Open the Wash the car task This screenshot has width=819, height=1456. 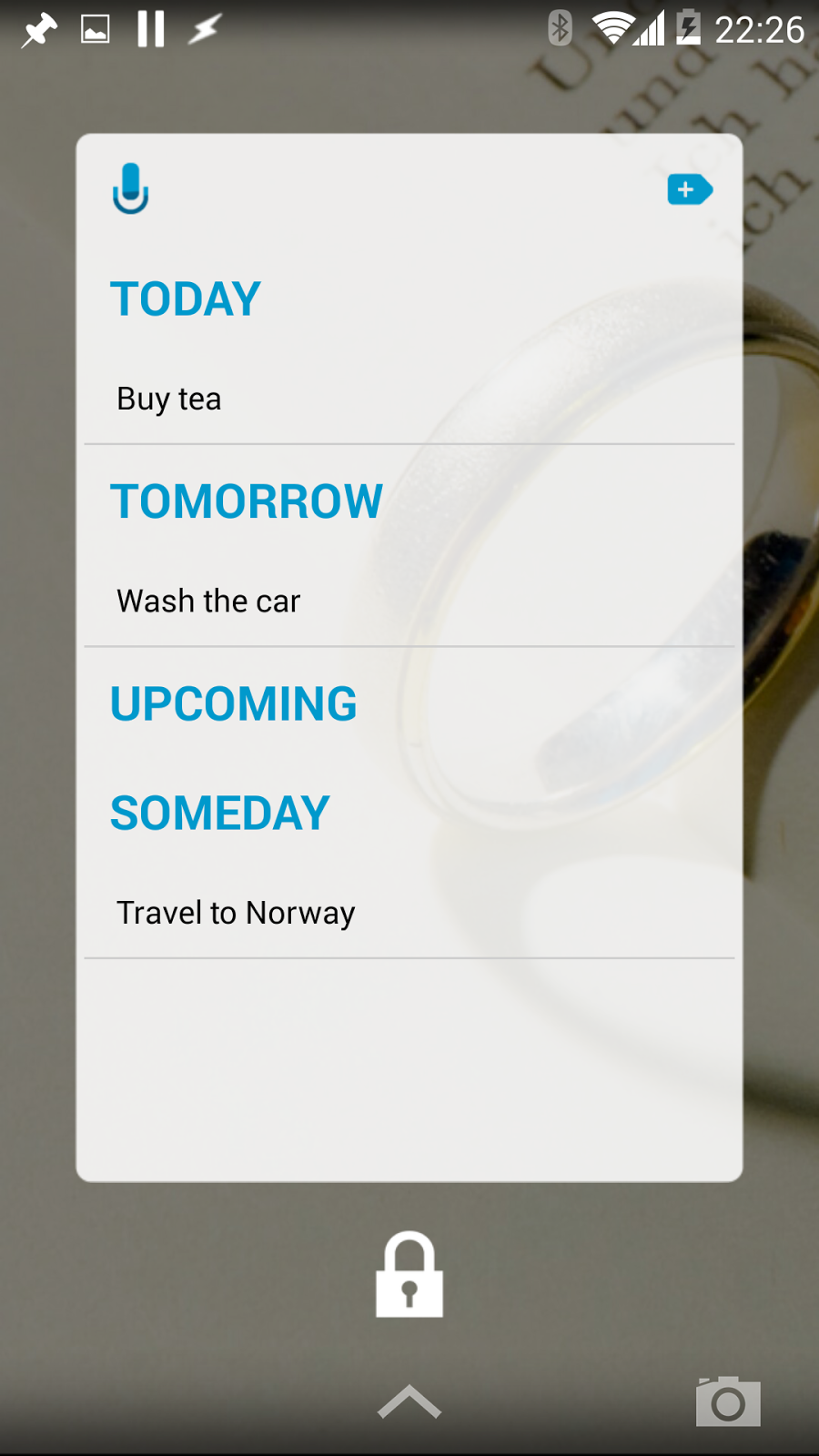pos(208,602)
